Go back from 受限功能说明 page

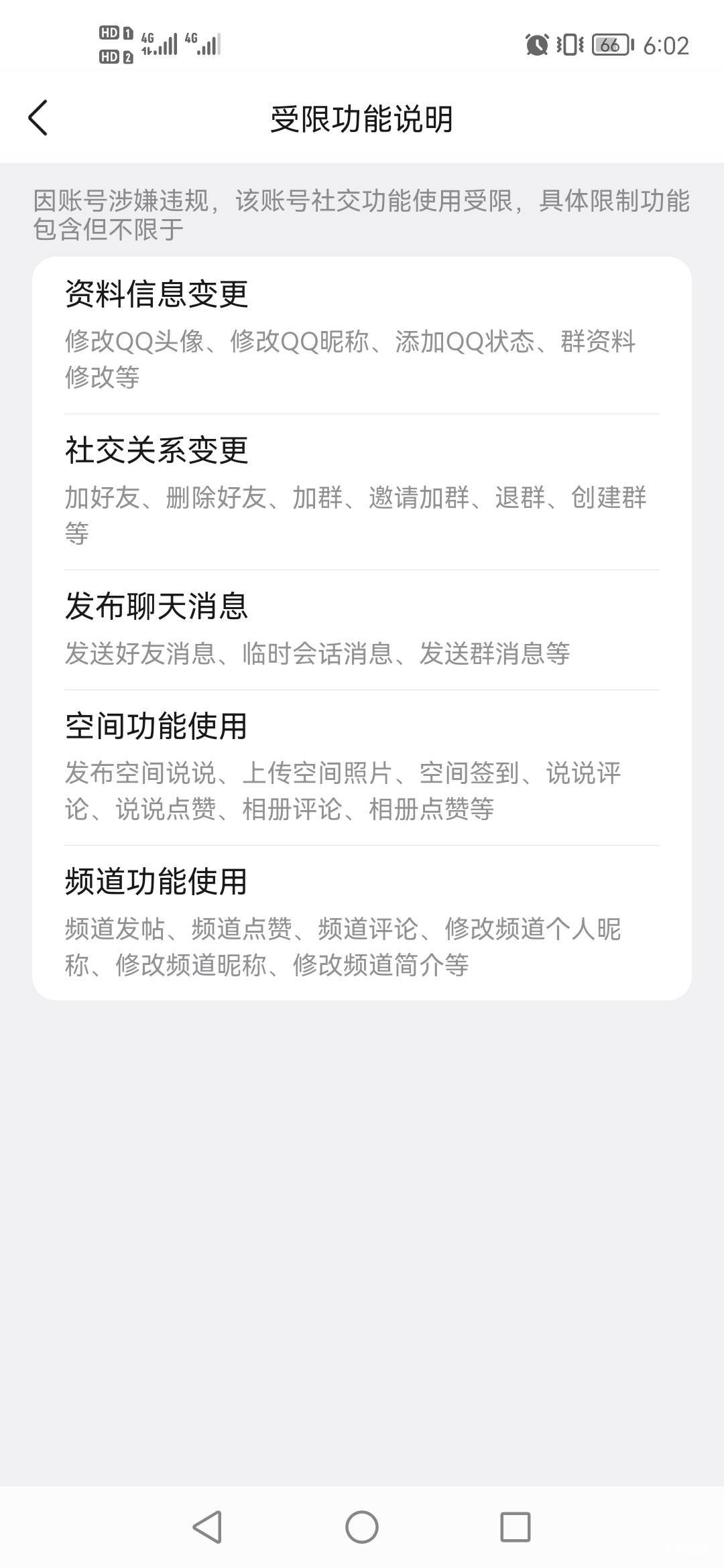[x=38, y=118]
